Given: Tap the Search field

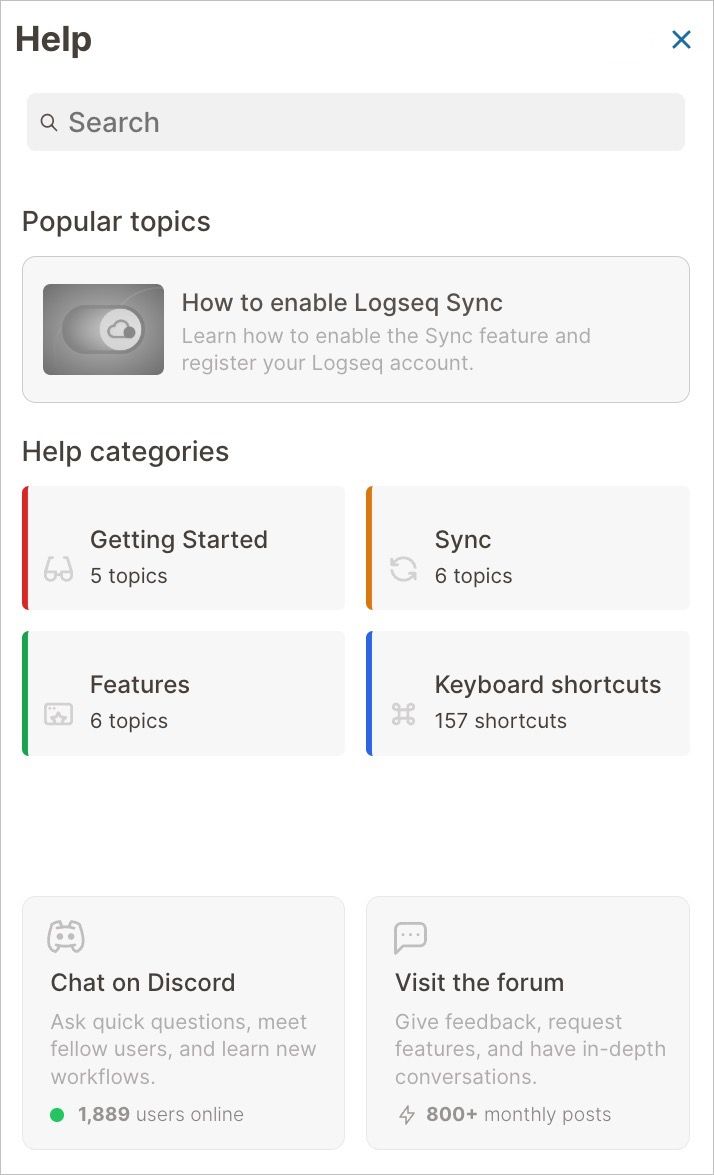Looking at the screenshot, I should pos(355,122).
